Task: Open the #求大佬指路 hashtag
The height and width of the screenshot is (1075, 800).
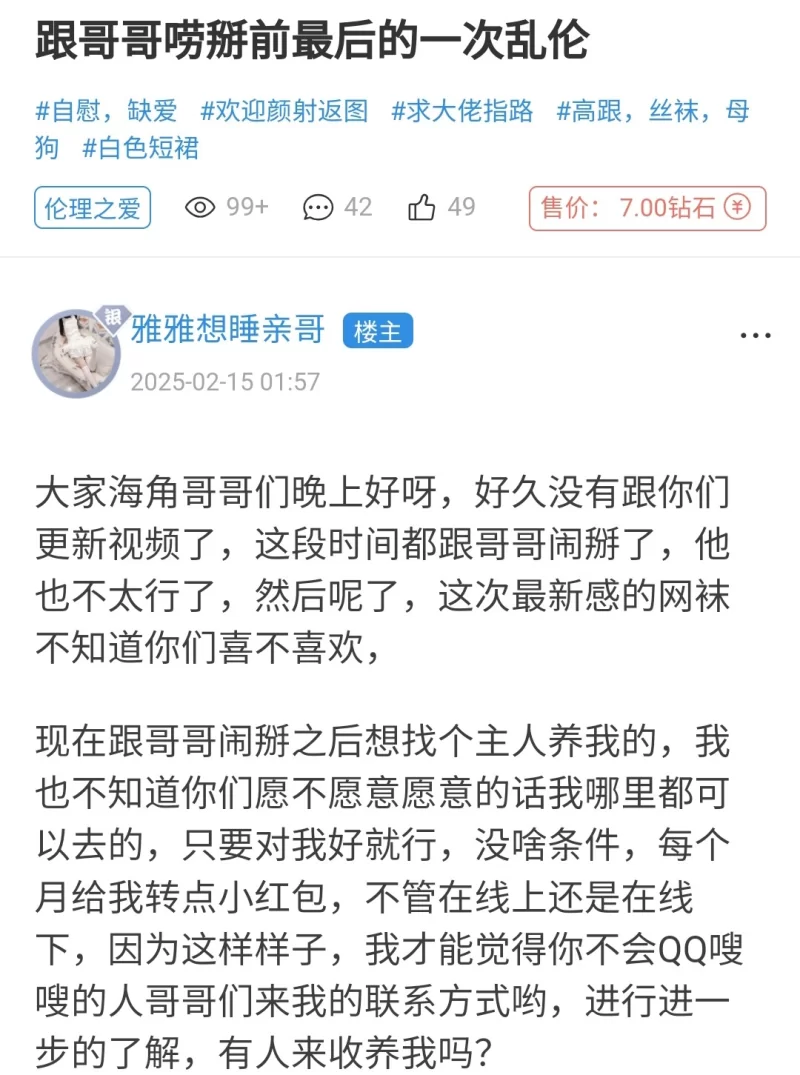Action: 463,110
